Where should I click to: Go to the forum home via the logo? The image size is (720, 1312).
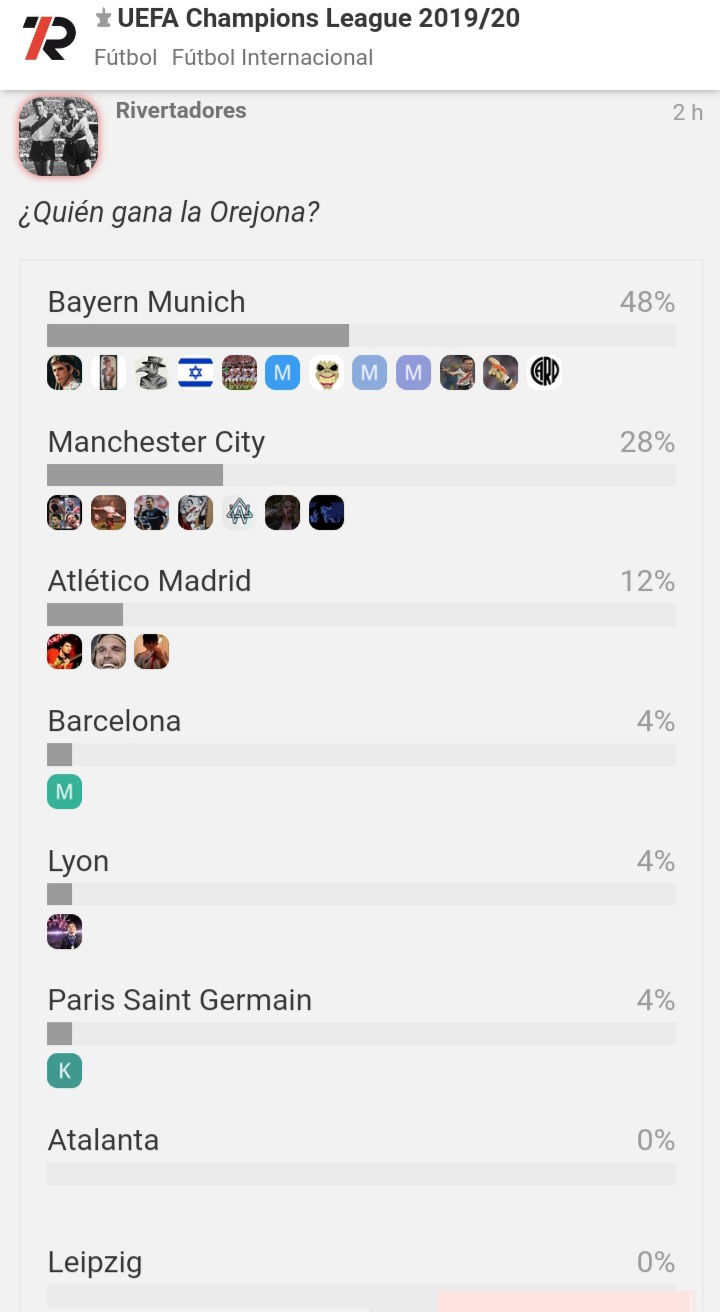49,38
